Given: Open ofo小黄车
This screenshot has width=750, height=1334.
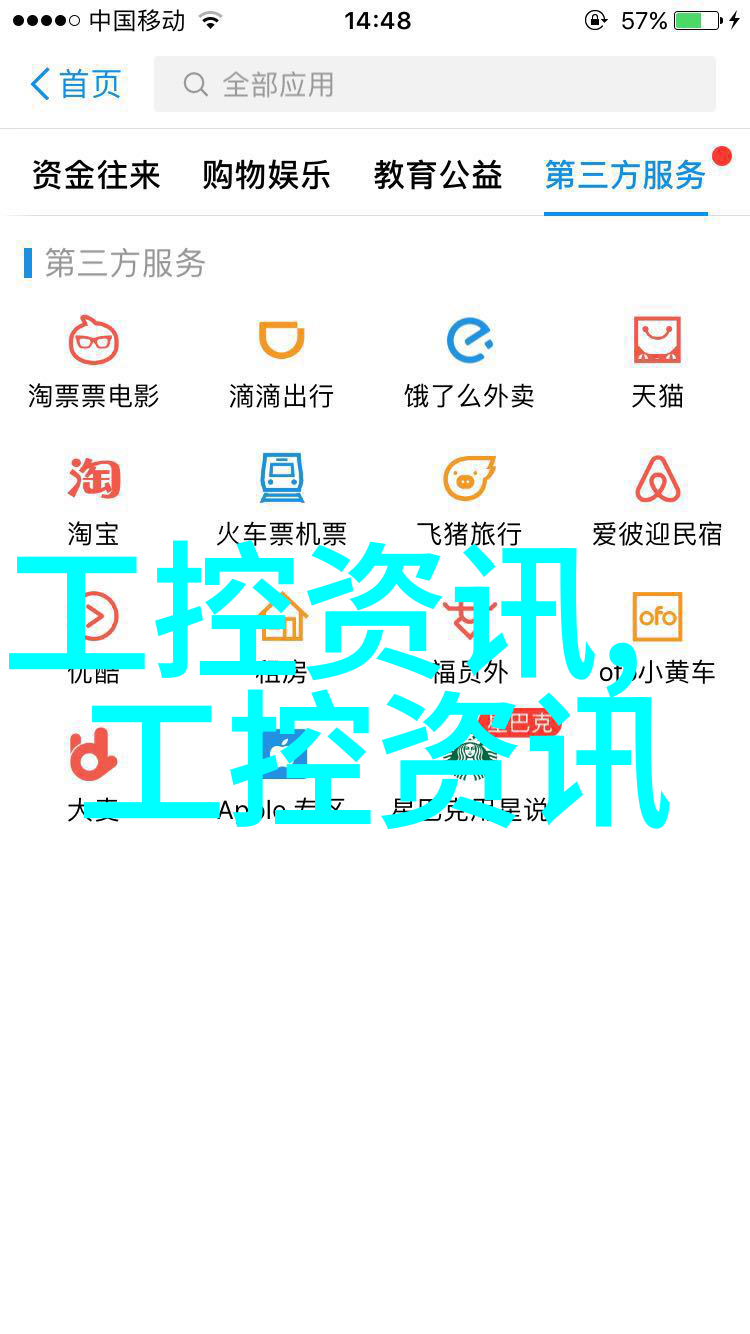Looking at the screenshot, I should click(657, 636).
